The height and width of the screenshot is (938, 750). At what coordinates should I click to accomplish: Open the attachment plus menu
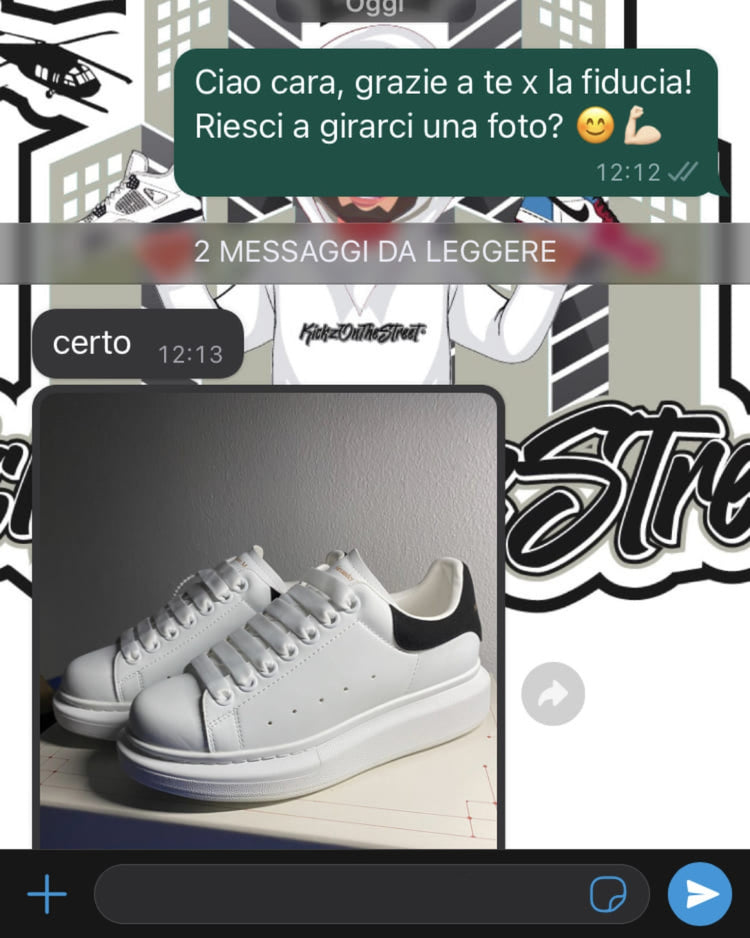pos(46,894)
